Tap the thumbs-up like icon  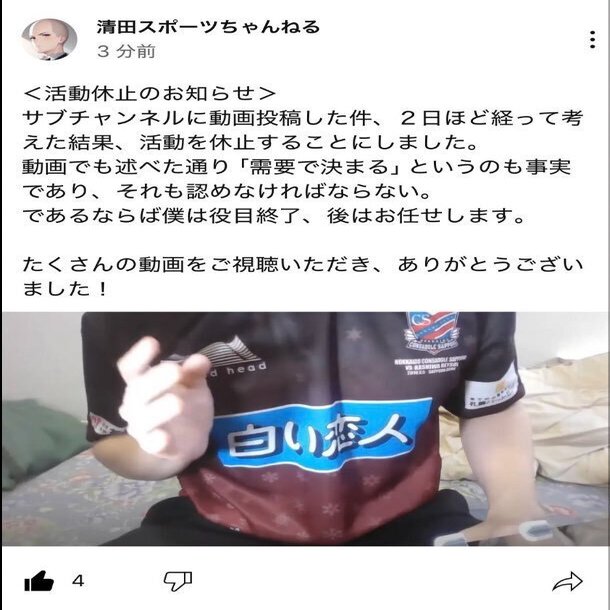(x=37, y=581)
